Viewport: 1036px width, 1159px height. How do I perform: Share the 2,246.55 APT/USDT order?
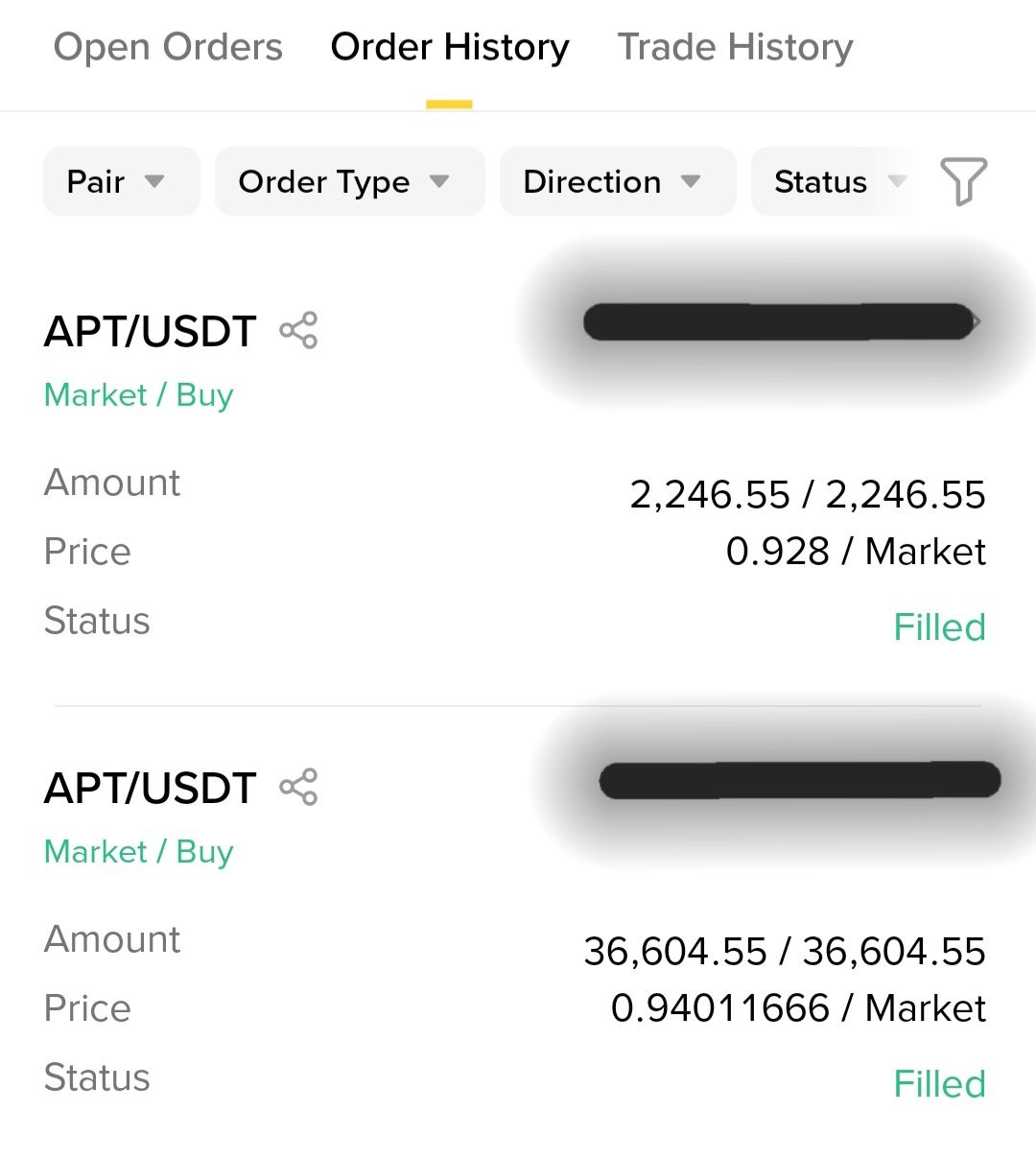298,330
